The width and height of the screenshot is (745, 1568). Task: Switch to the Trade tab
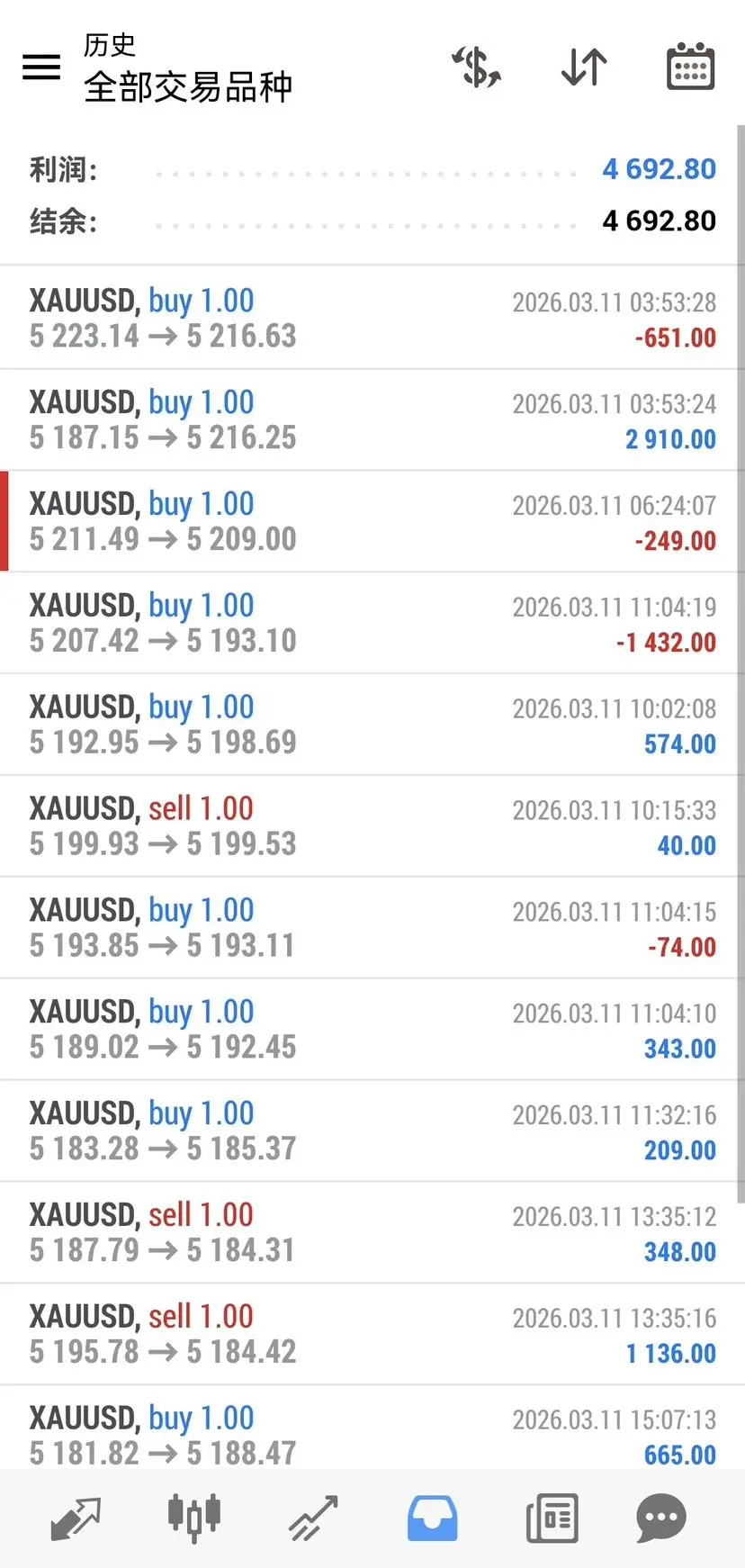(x=313, y=1518)
